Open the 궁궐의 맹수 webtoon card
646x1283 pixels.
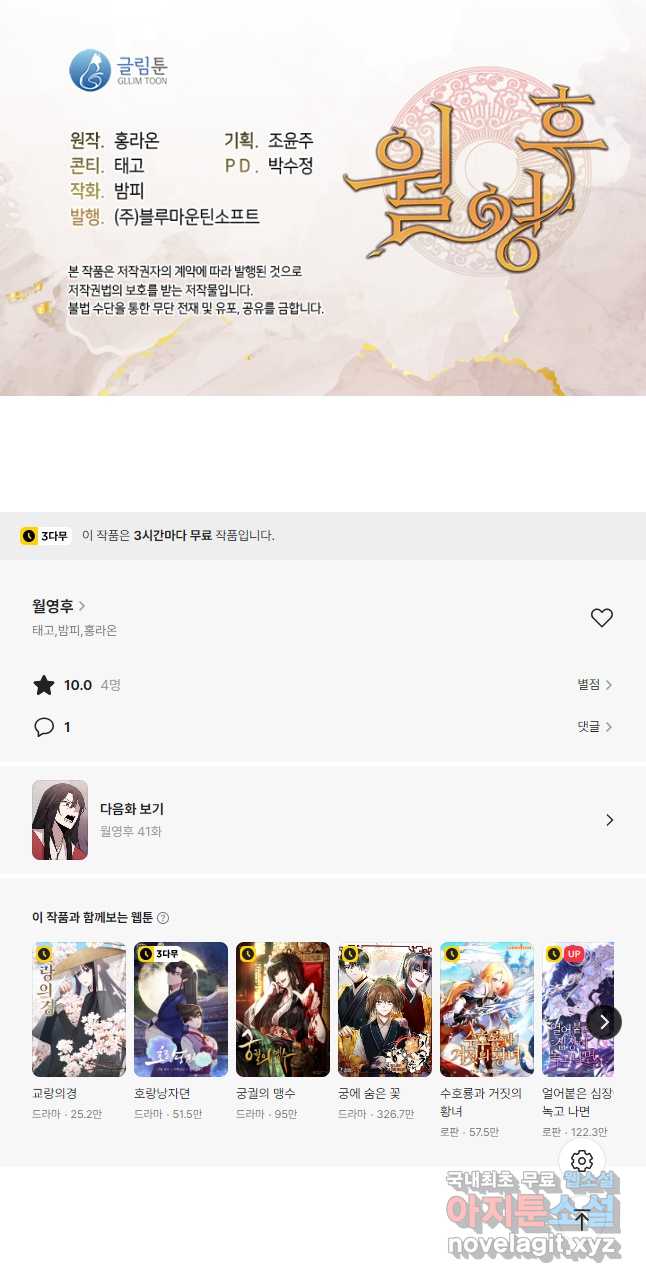point(283,1009)
